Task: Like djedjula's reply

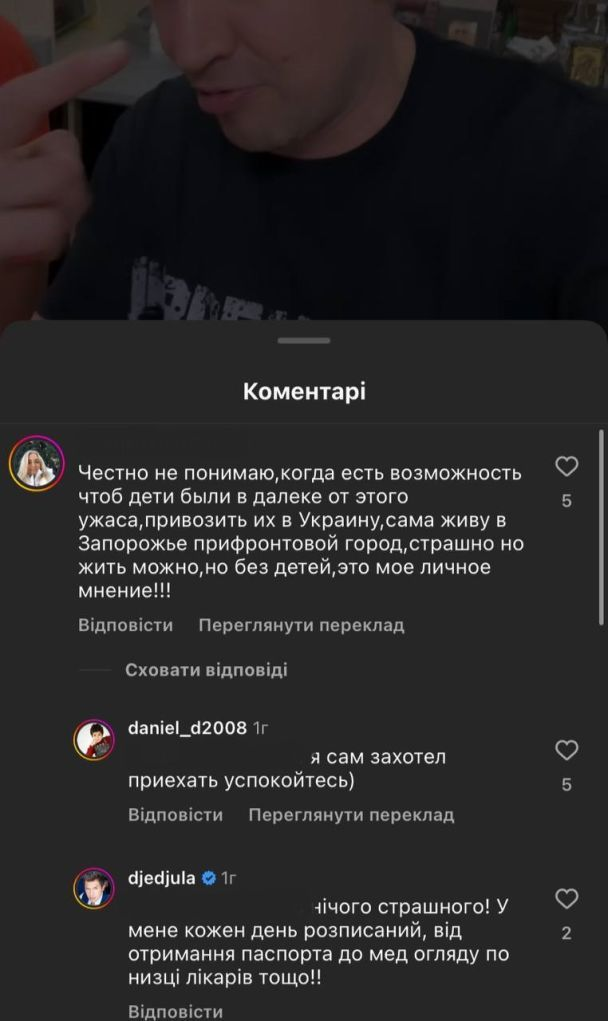Action: [566, 899]
